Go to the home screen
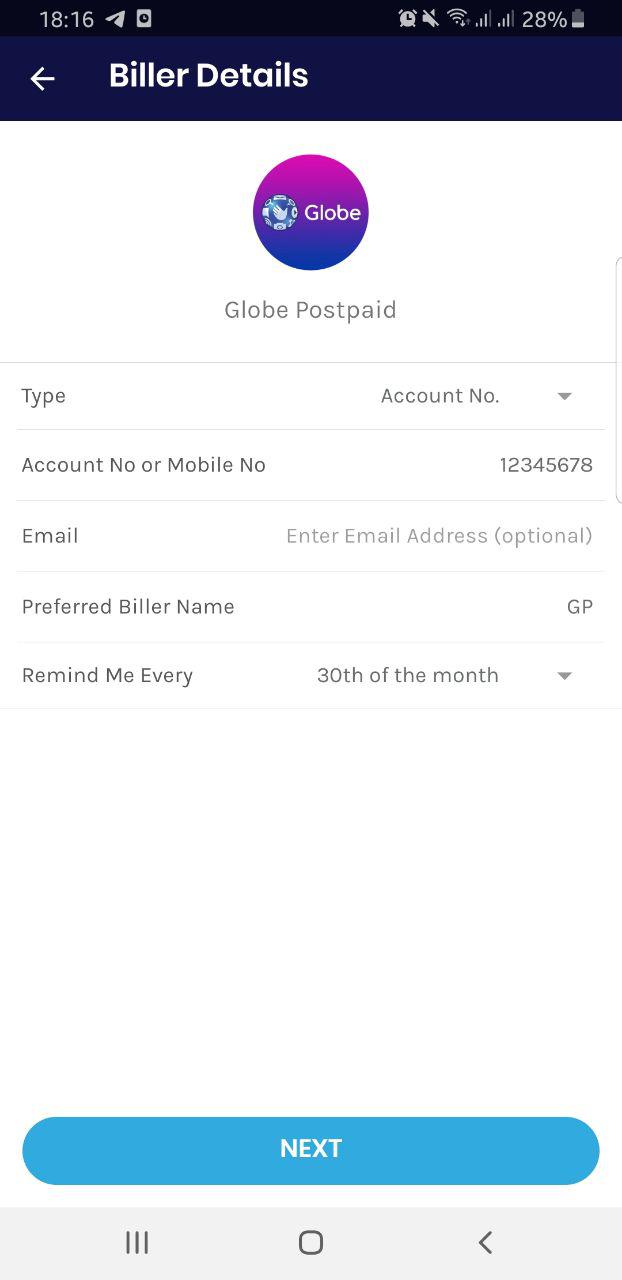 click(x=311, y=1243)
